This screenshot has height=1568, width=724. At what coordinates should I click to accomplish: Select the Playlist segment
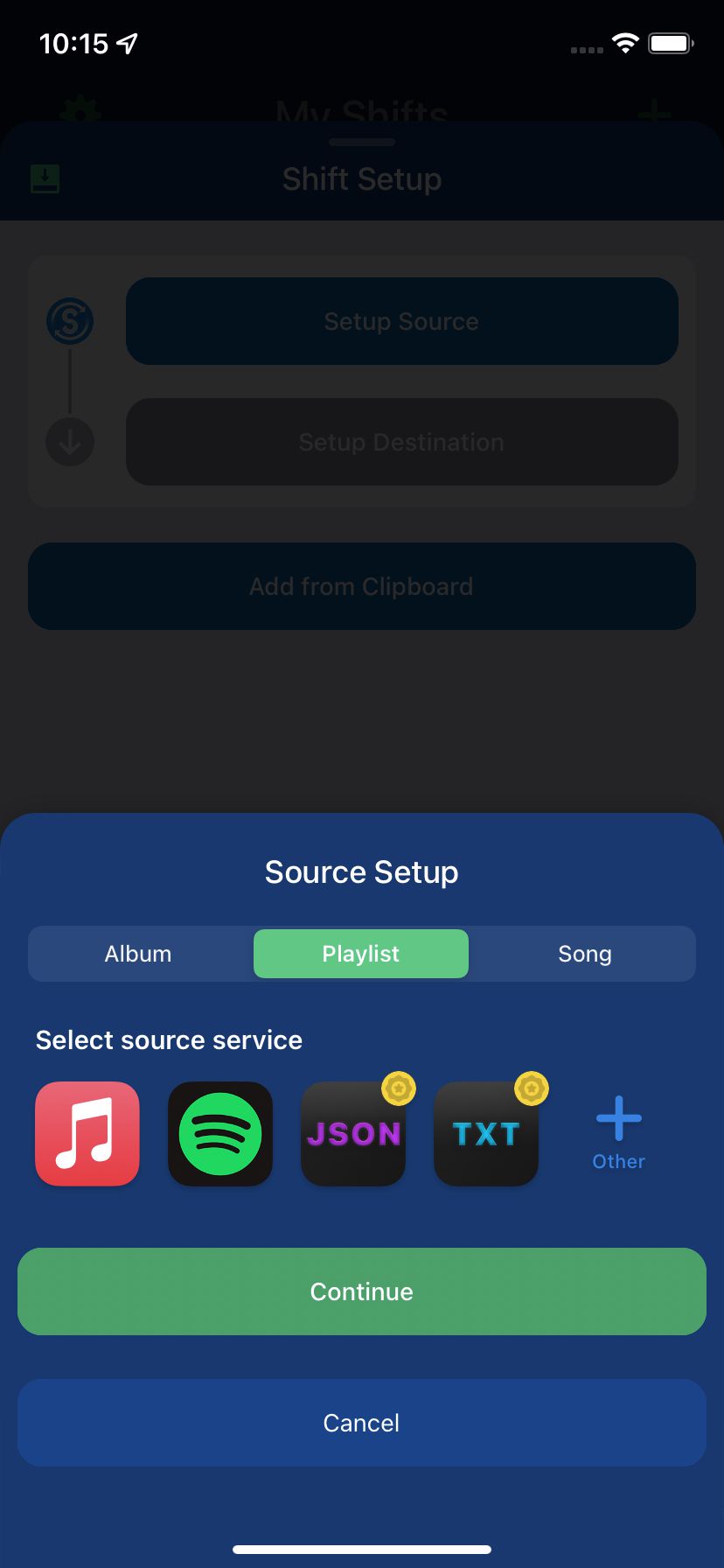click(x=361, y=954)
